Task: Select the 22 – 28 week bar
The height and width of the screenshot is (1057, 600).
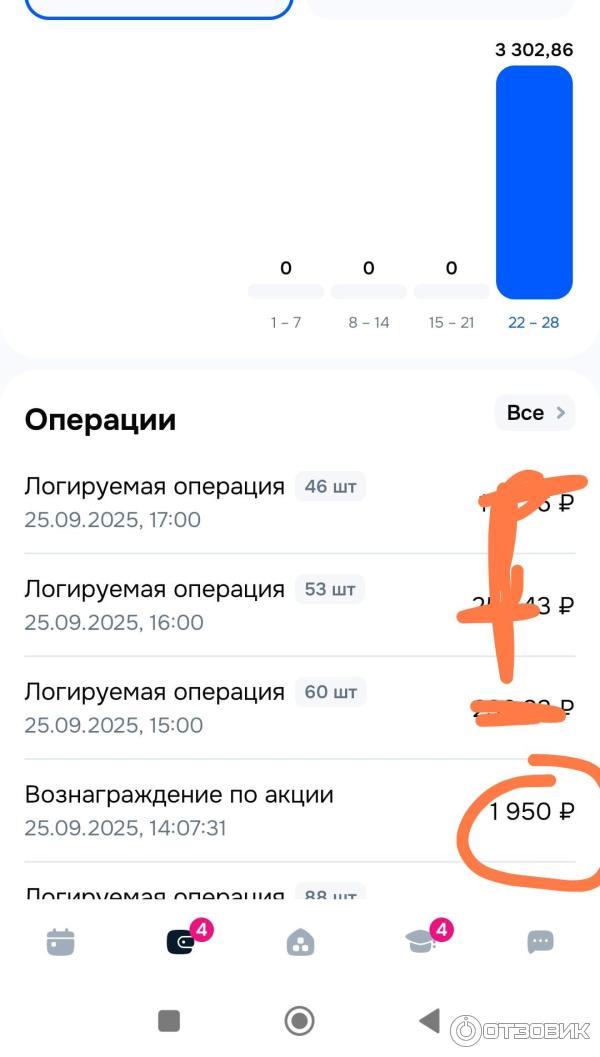Action: tap(534, 183)
